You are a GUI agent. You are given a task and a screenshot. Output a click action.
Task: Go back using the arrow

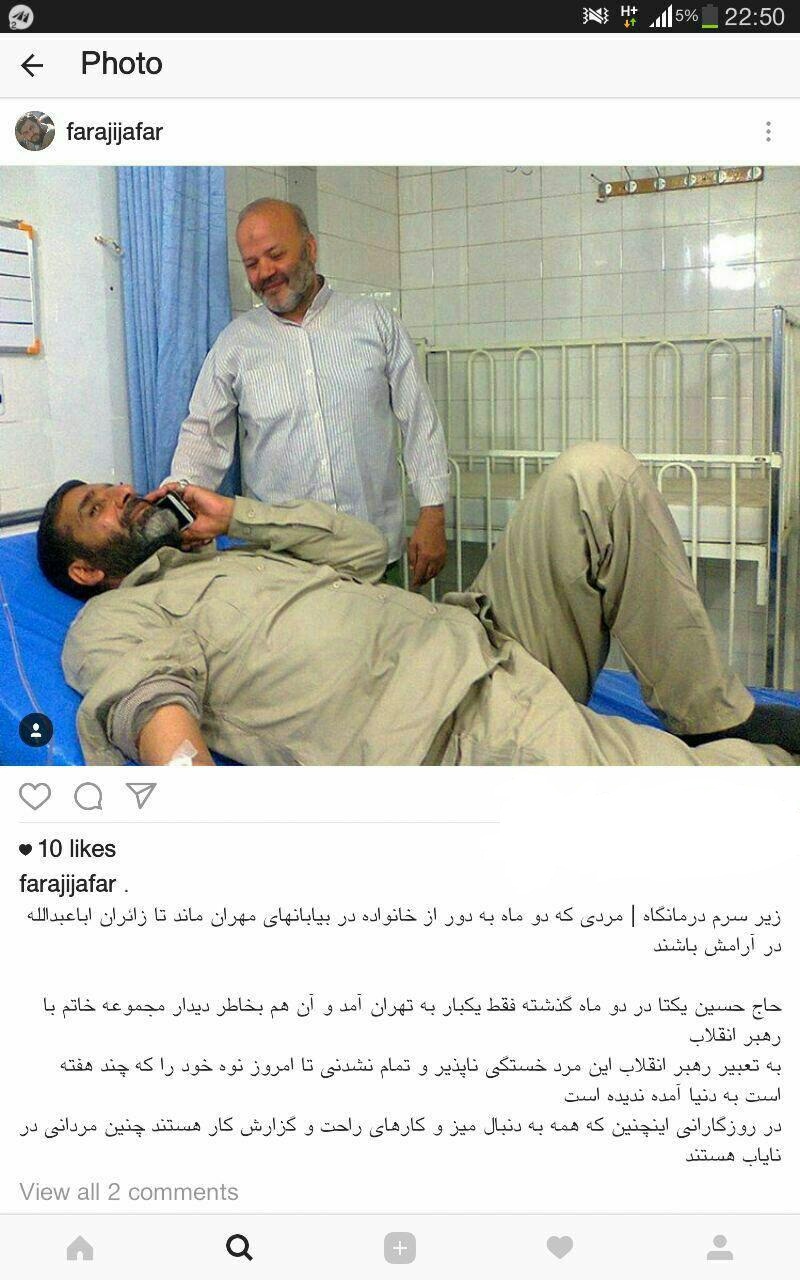(32, 65)
